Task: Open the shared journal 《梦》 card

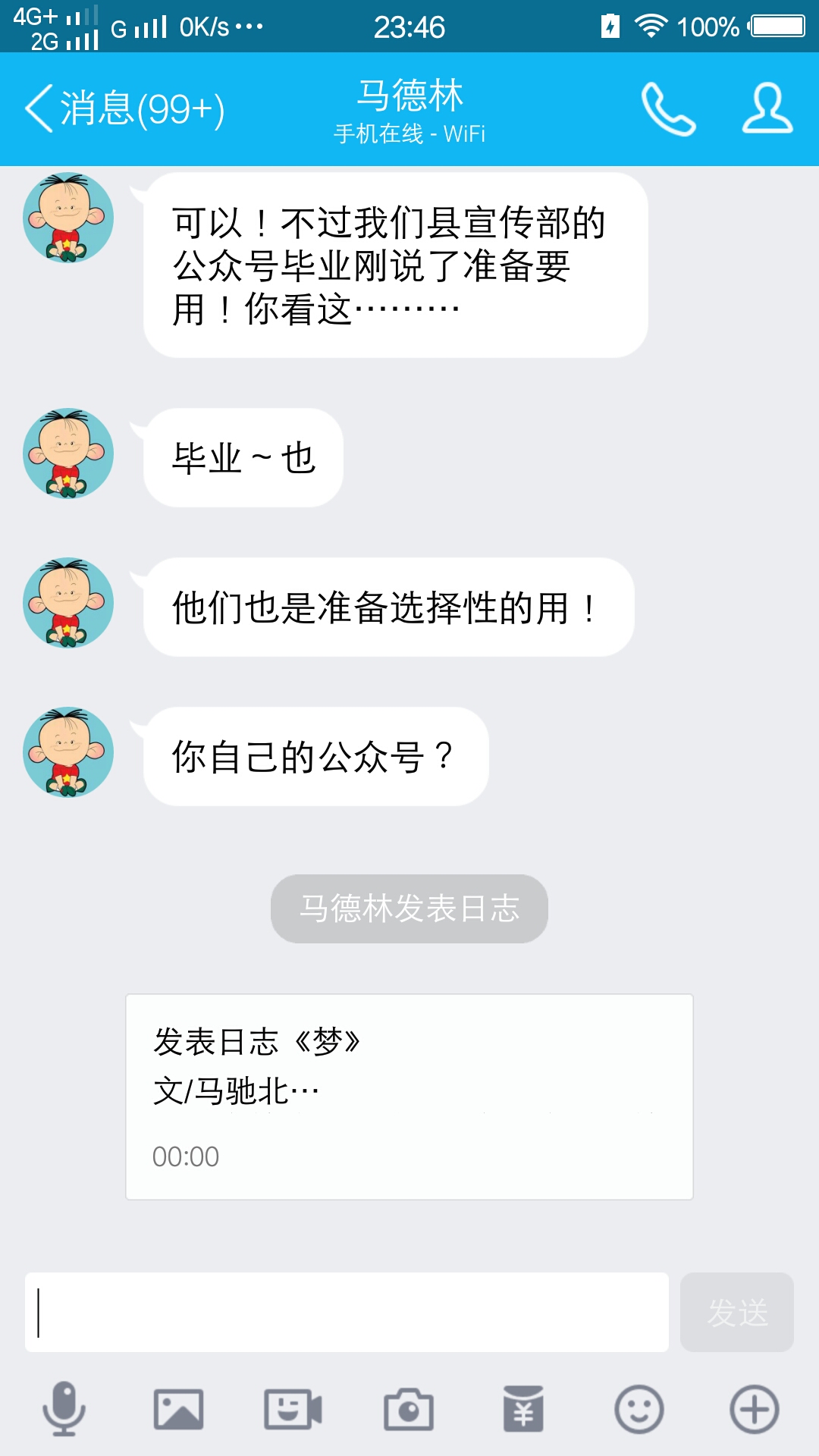Action: click(409, 1096)
